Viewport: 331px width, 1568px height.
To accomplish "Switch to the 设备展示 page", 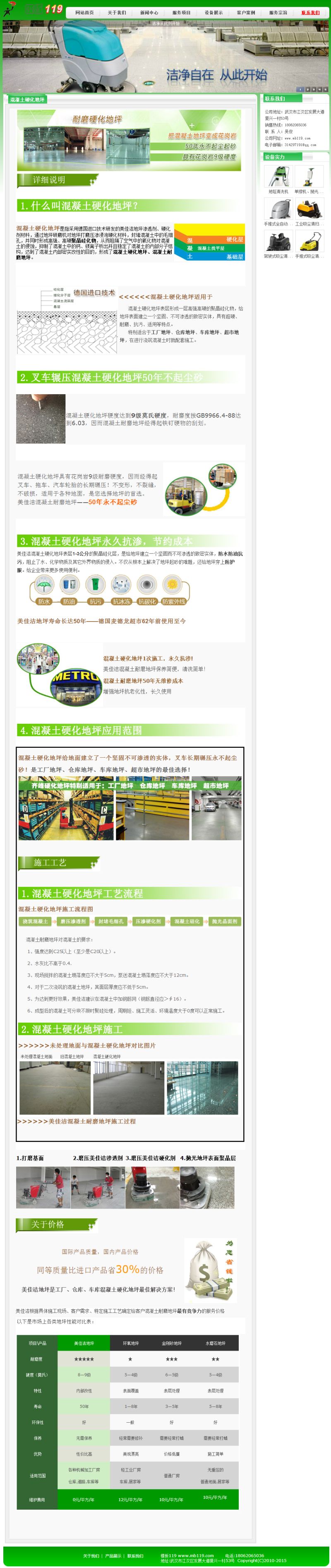I will pos(213,12).
